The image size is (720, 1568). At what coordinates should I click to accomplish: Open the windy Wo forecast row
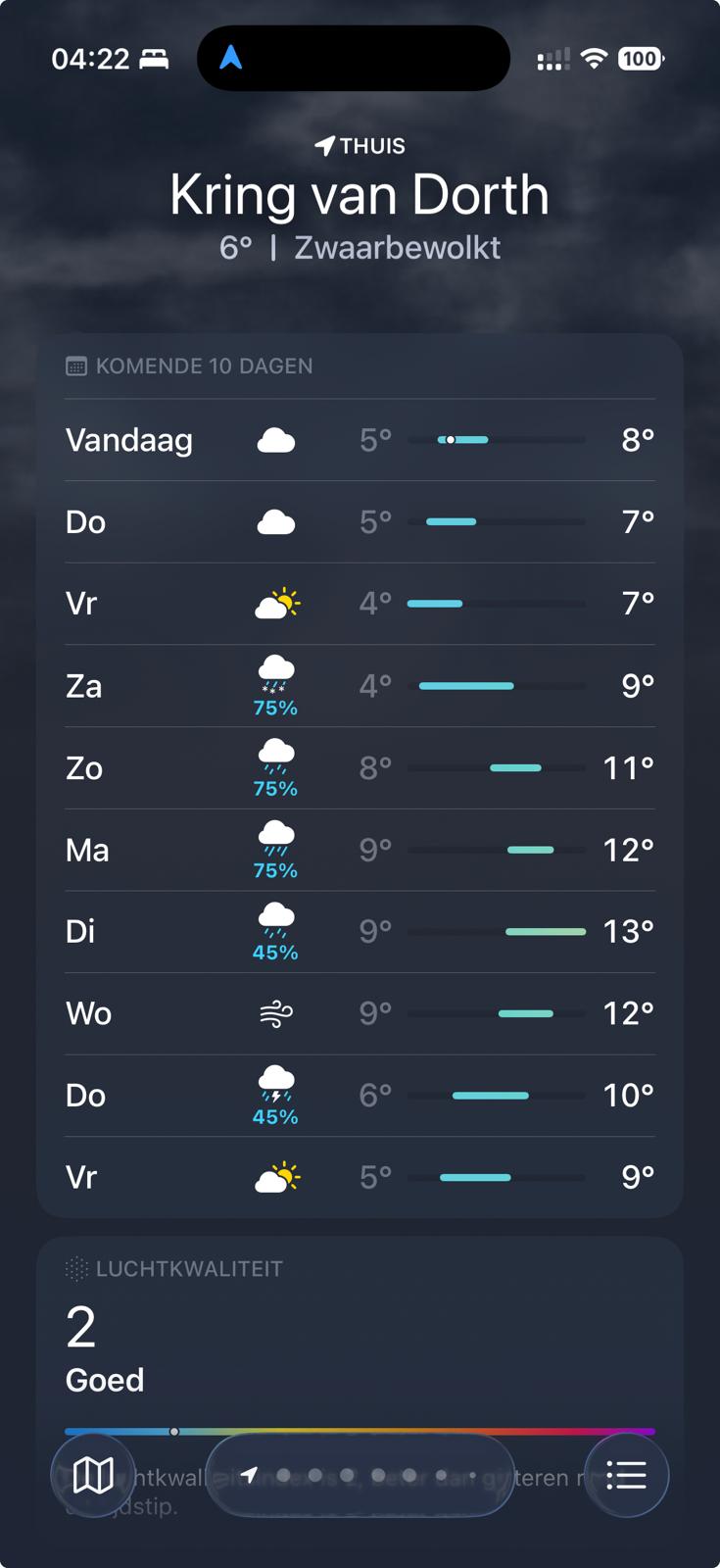click(360, 1013)
